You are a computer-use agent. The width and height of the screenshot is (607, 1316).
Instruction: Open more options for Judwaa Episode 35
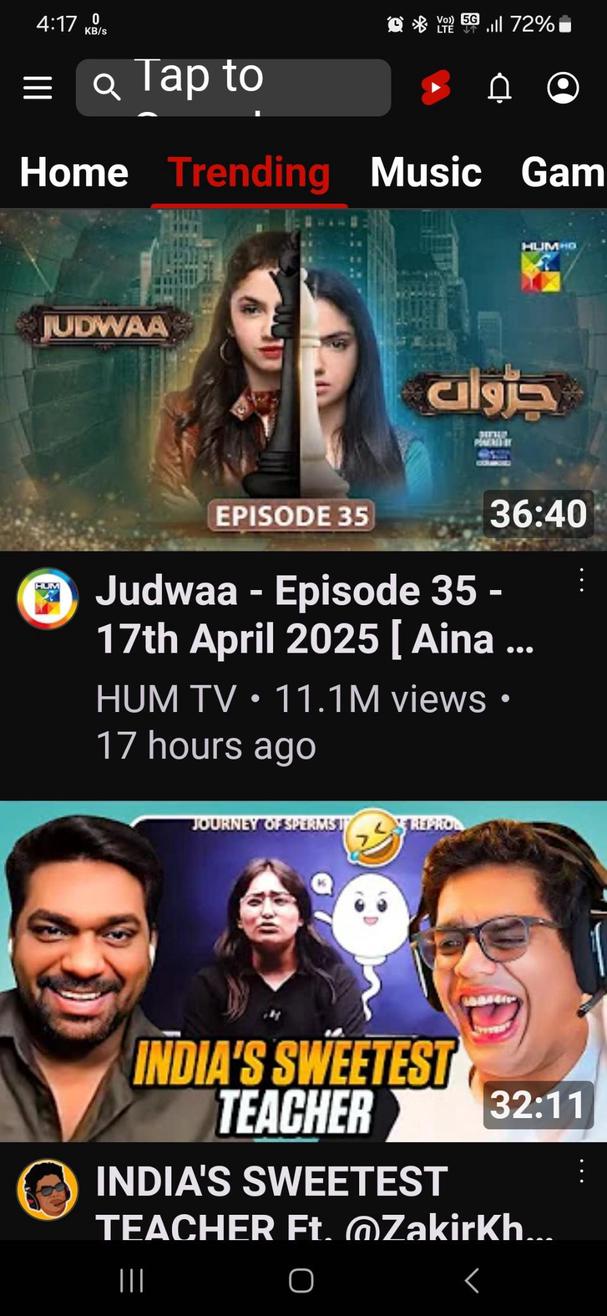581,581
